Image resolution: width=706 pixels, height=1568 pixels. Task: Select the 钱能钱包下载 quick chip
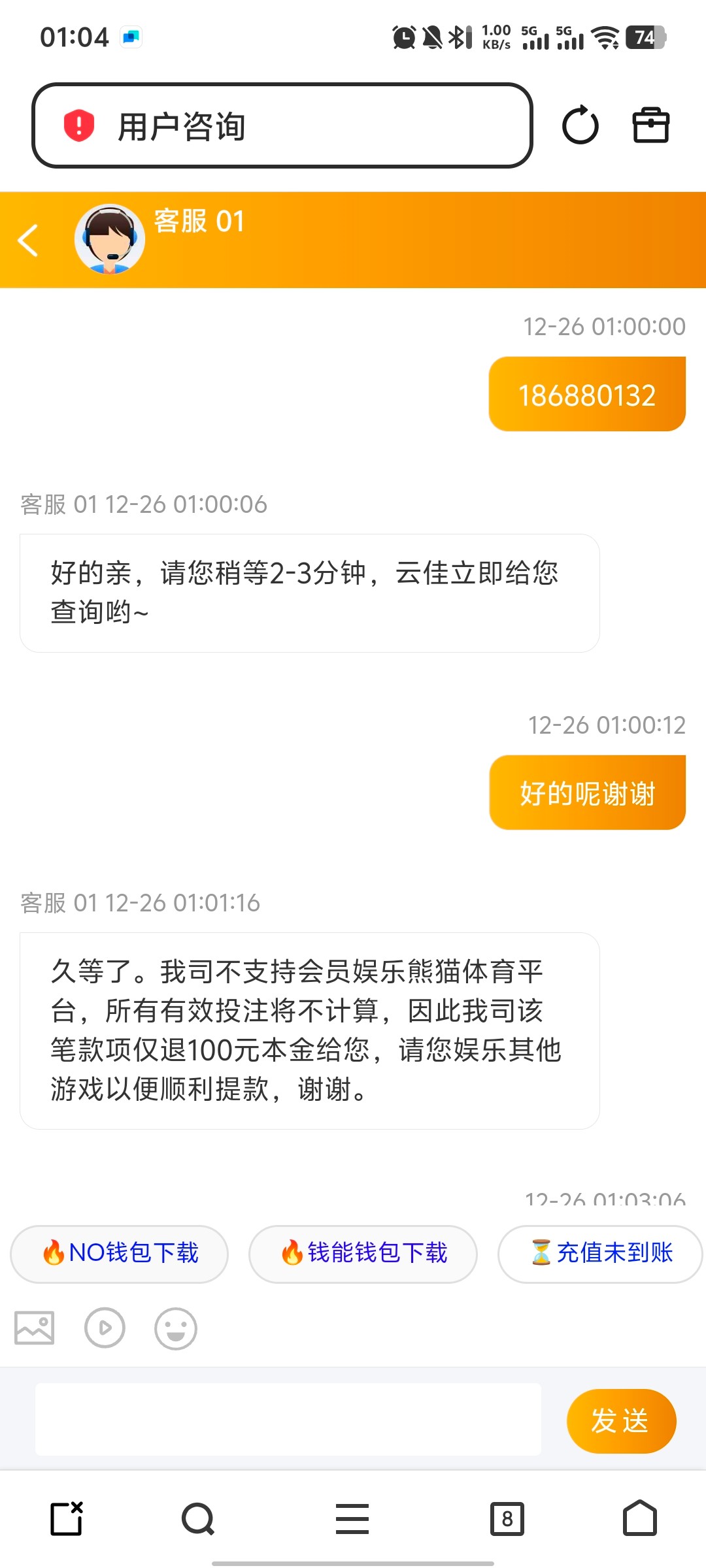coord(363,1253)
